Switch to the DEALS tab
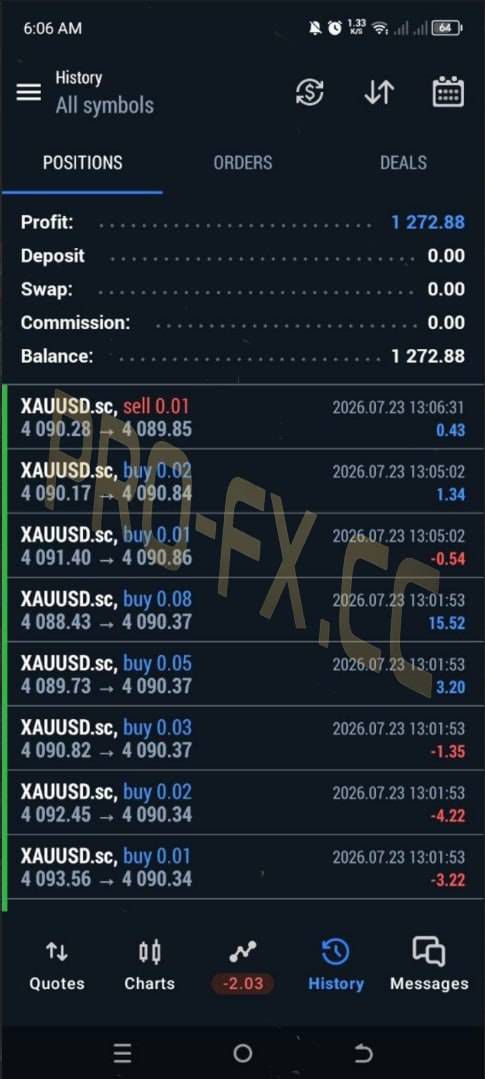Viewport: 485px width, 1079px height. click(x=403, y=163)
